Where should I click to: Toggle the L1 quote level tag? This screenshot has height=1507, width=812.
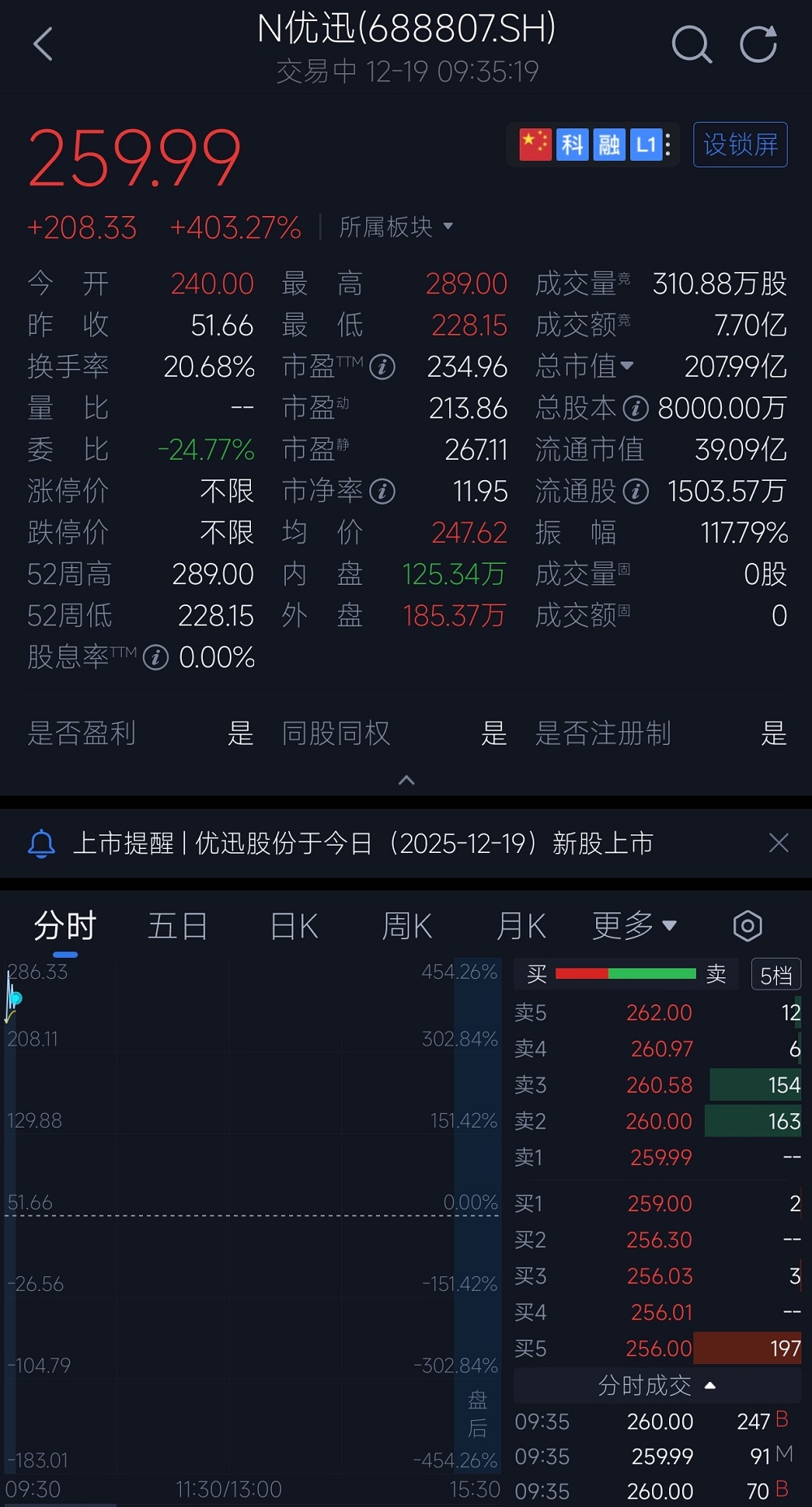click(x=646, y=145)
